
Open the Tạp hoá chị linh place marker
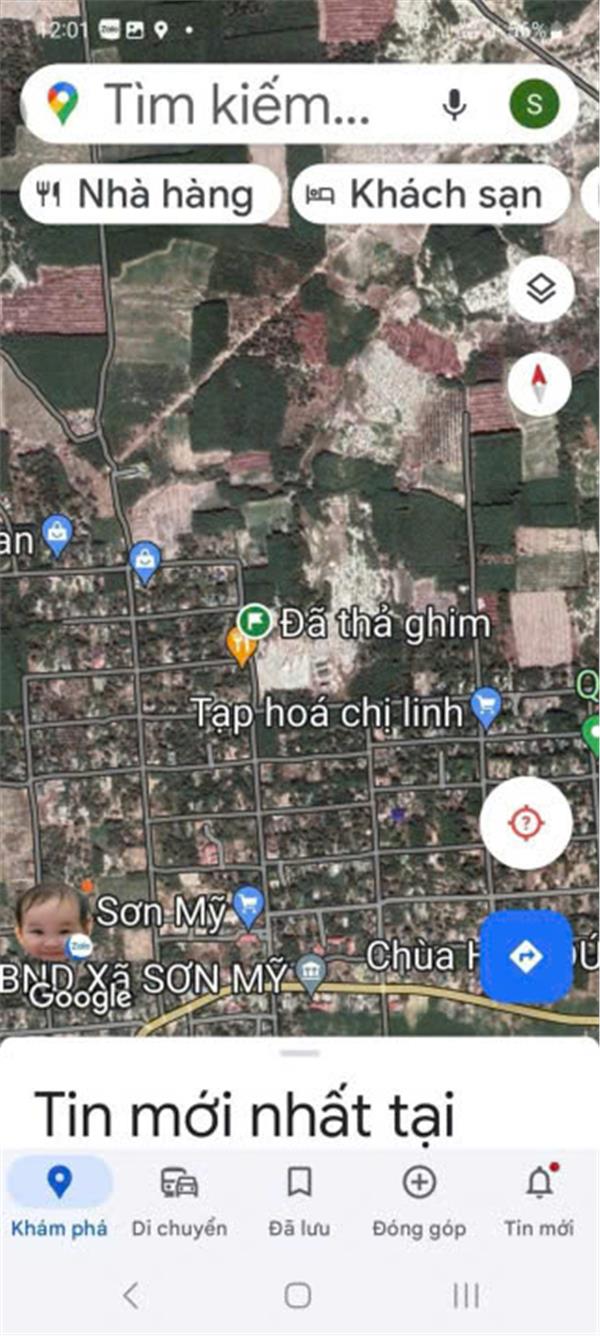pos(486,706)
